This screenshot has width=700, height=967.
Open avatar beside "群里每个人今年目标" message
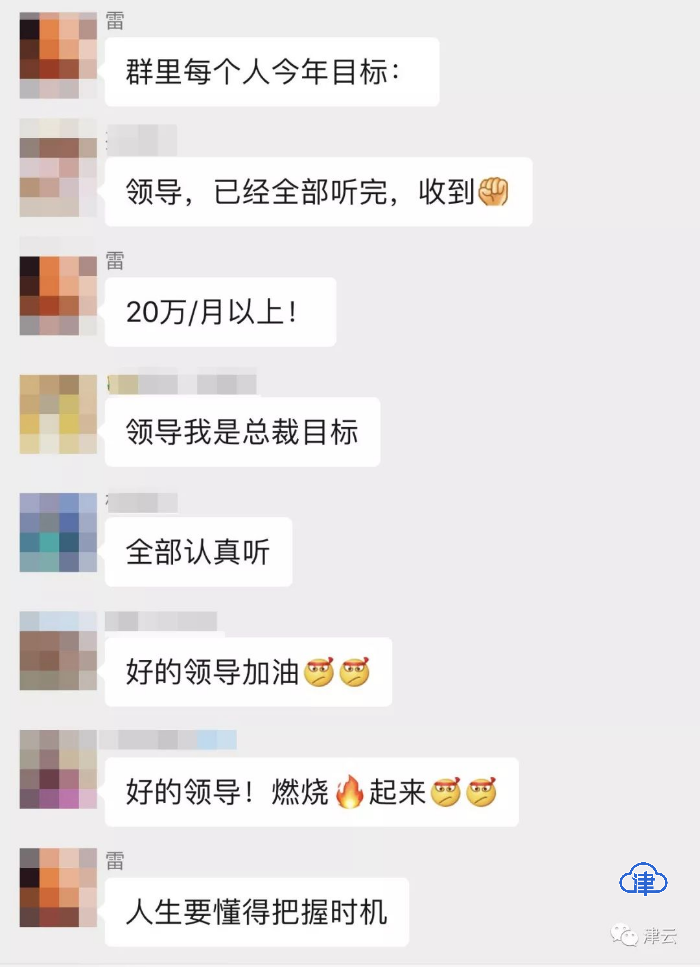click(x=58, y=57)
